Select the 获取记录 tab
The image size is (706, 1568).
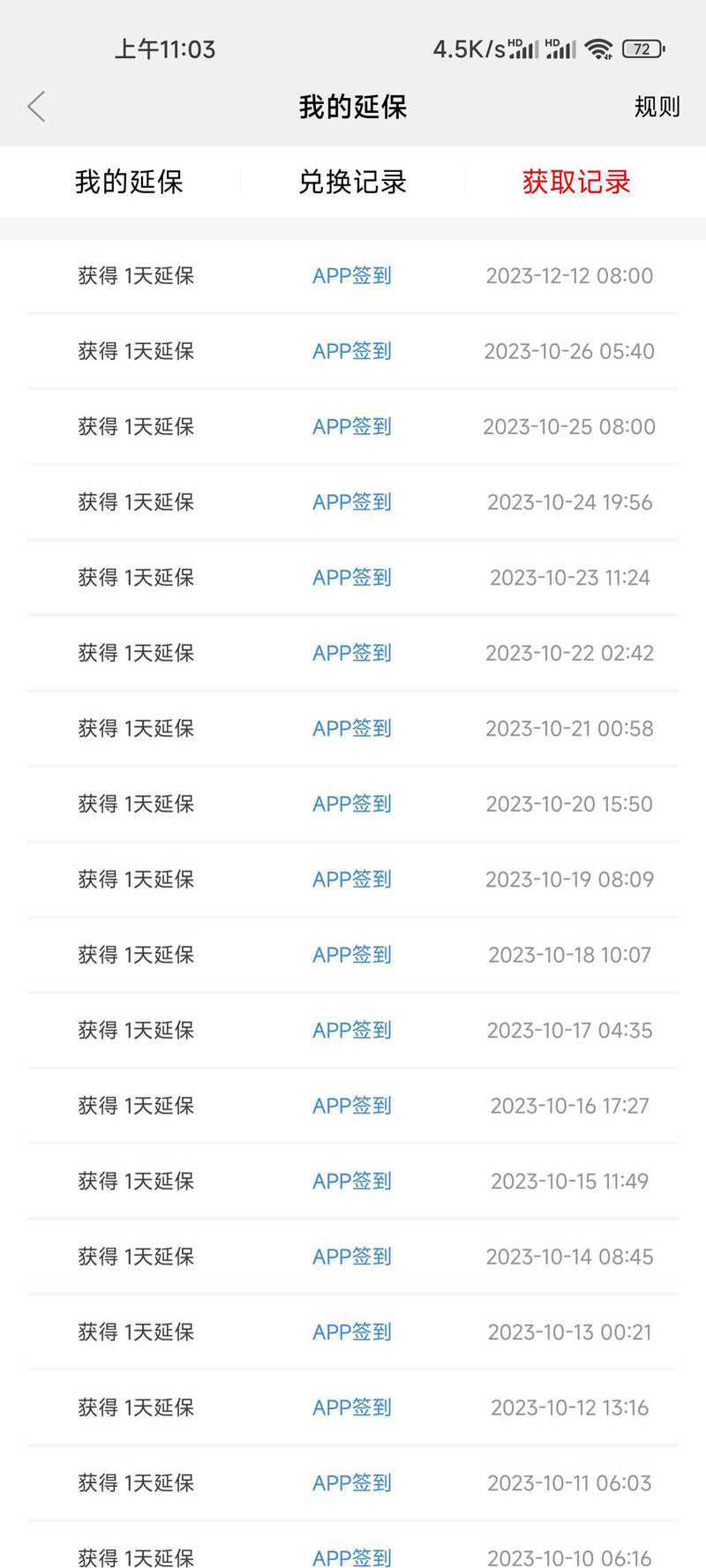click(x=576, y=182)
